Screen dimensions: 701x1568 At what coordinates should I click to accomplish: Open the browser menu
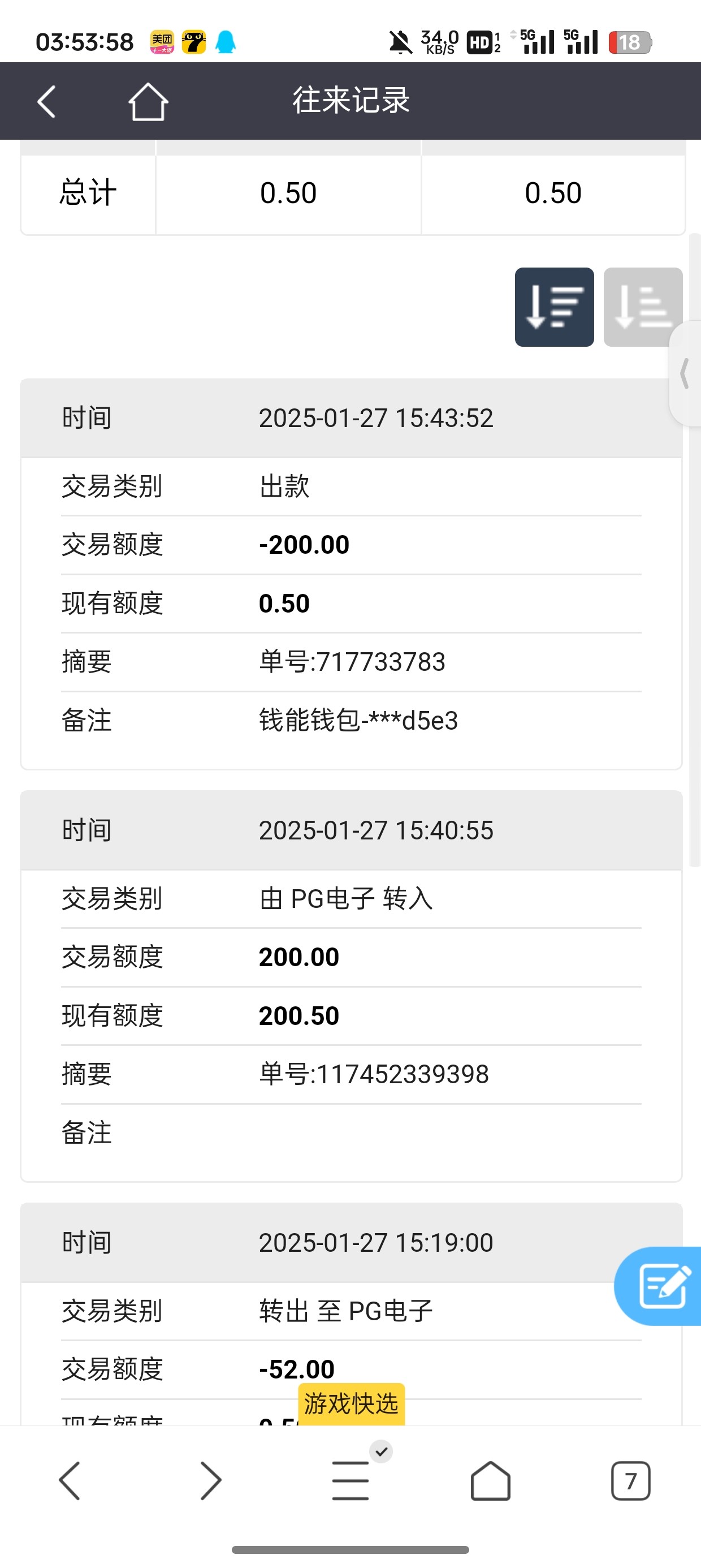pos(351,1480)
